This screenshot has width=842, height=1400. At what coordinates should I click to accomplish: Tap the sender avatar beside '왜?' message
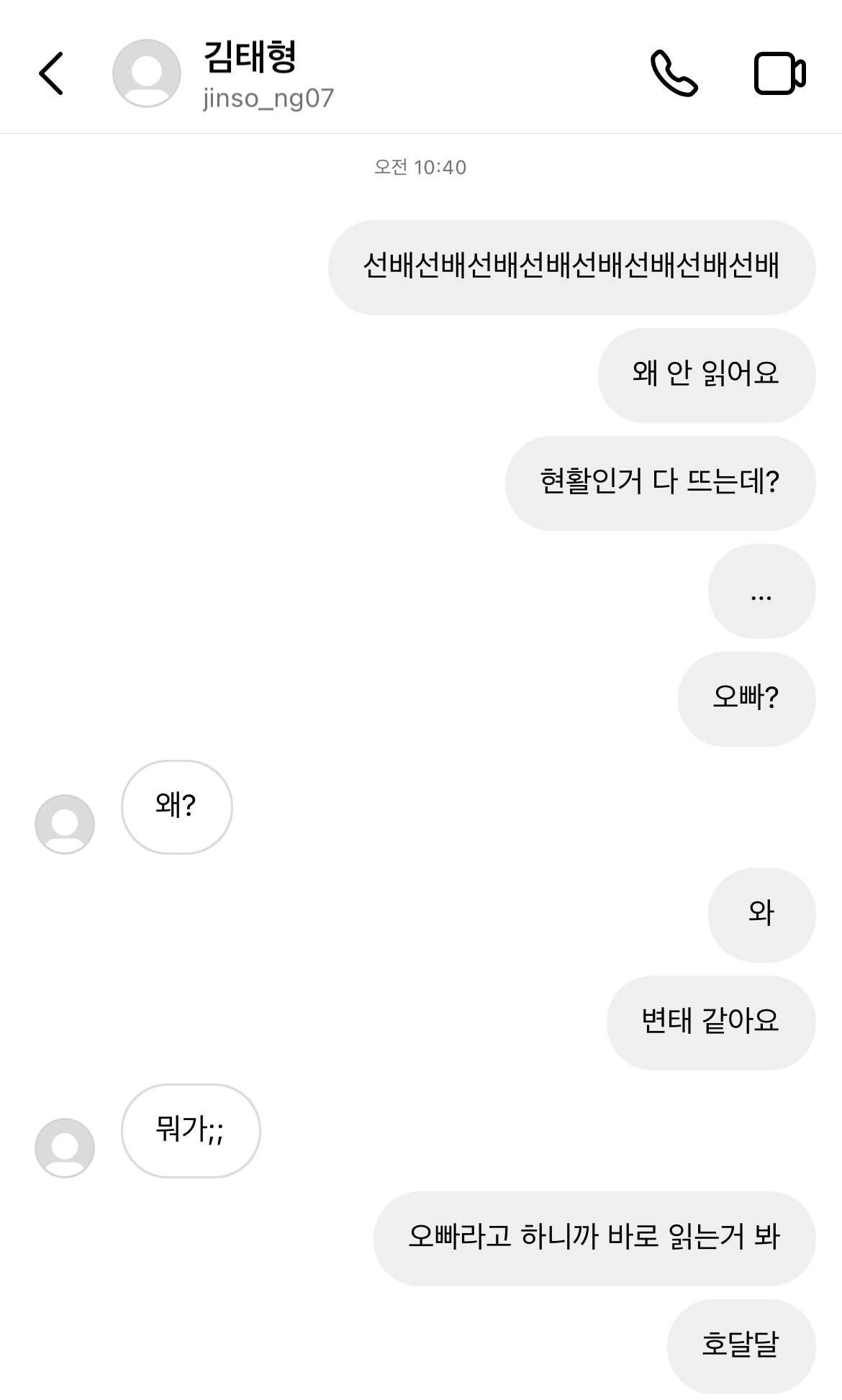[65, 824]
